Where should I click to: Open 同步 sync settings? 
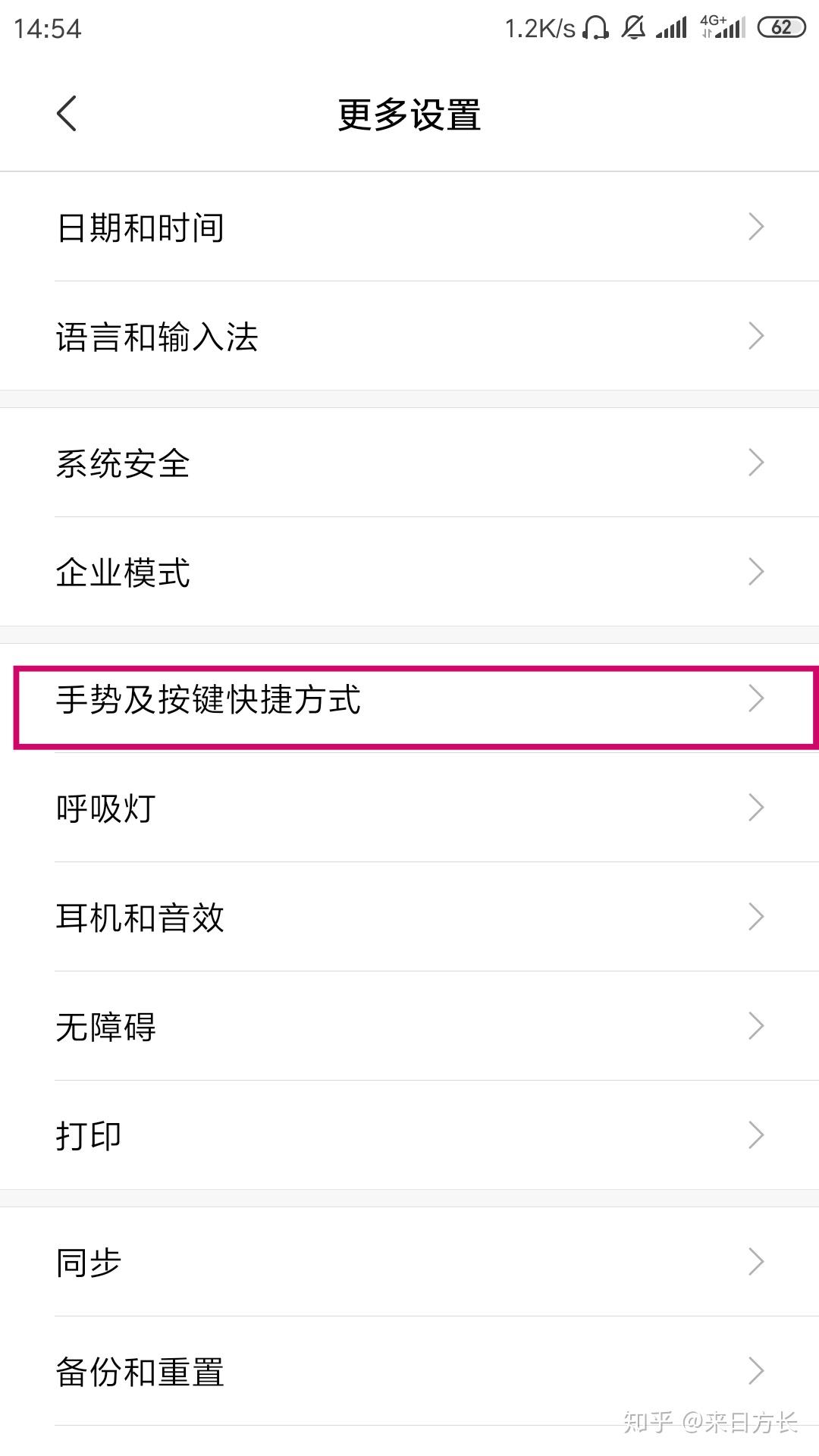[x=409, y=1261]
